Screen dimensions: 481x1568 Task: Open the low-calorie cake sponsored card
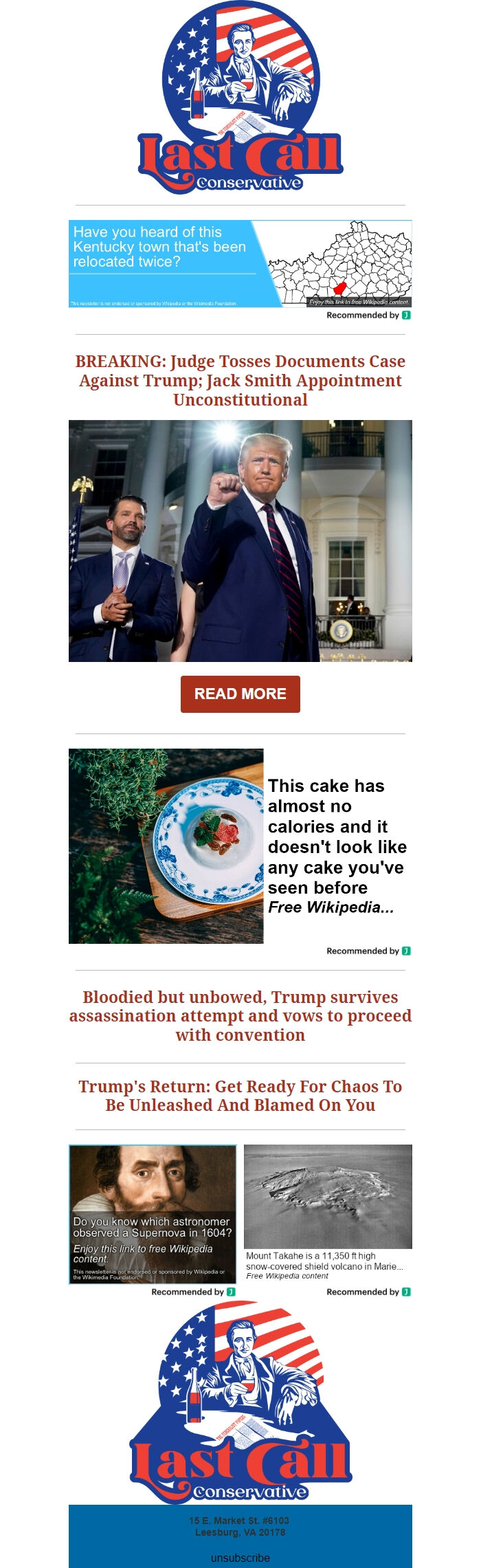point(240,846)
